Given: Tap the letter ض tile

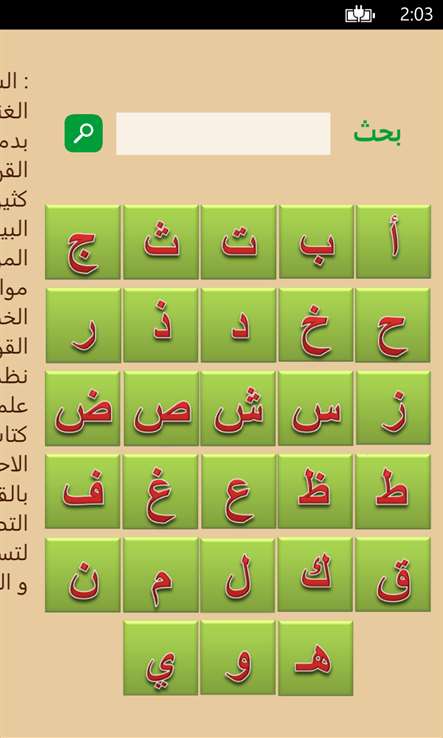Looking at the screenshot, I should tap(83, 409).
